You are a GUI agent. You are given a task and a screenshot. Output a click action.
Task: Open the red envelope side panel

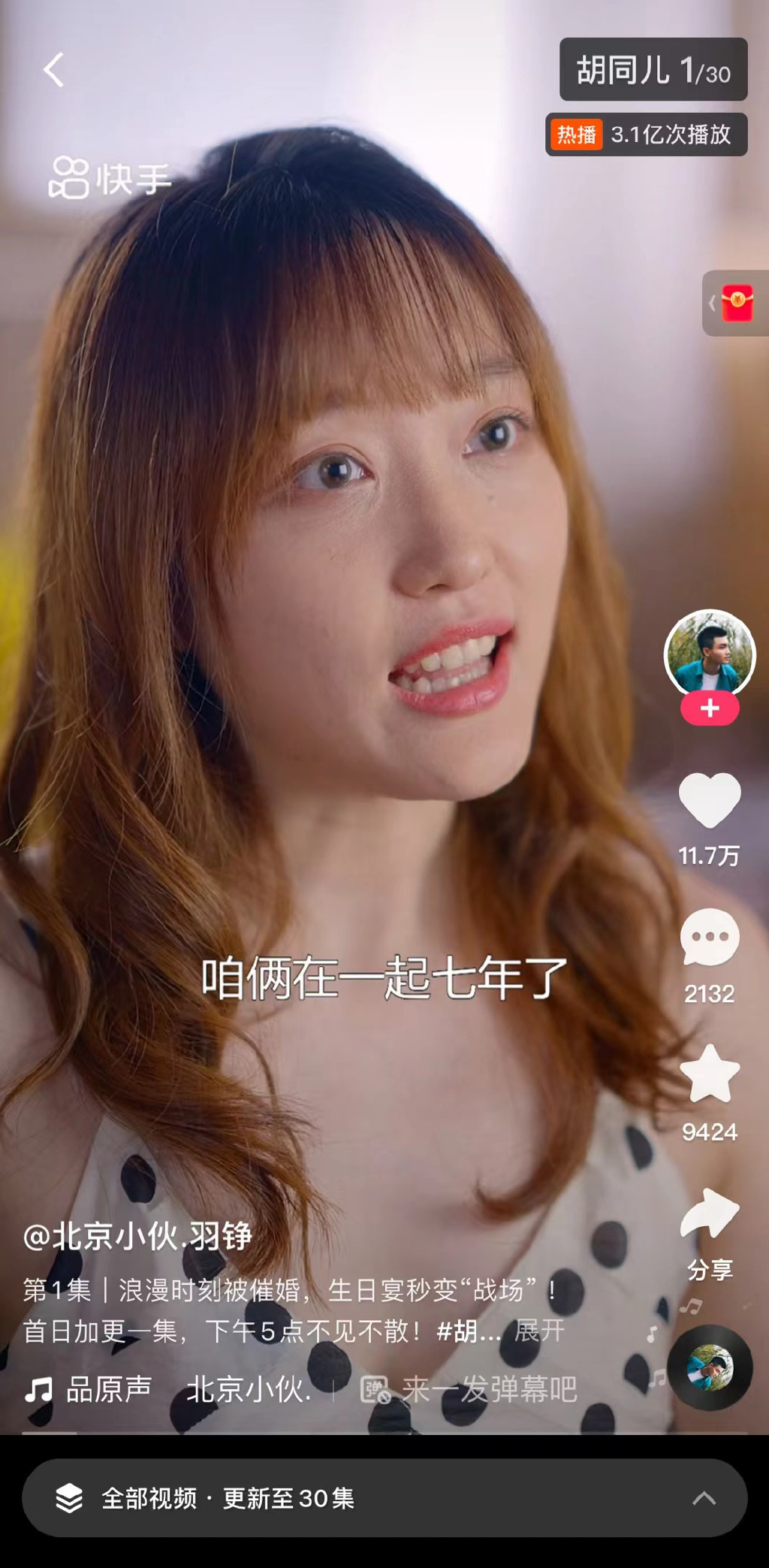(x=736, y=304)
